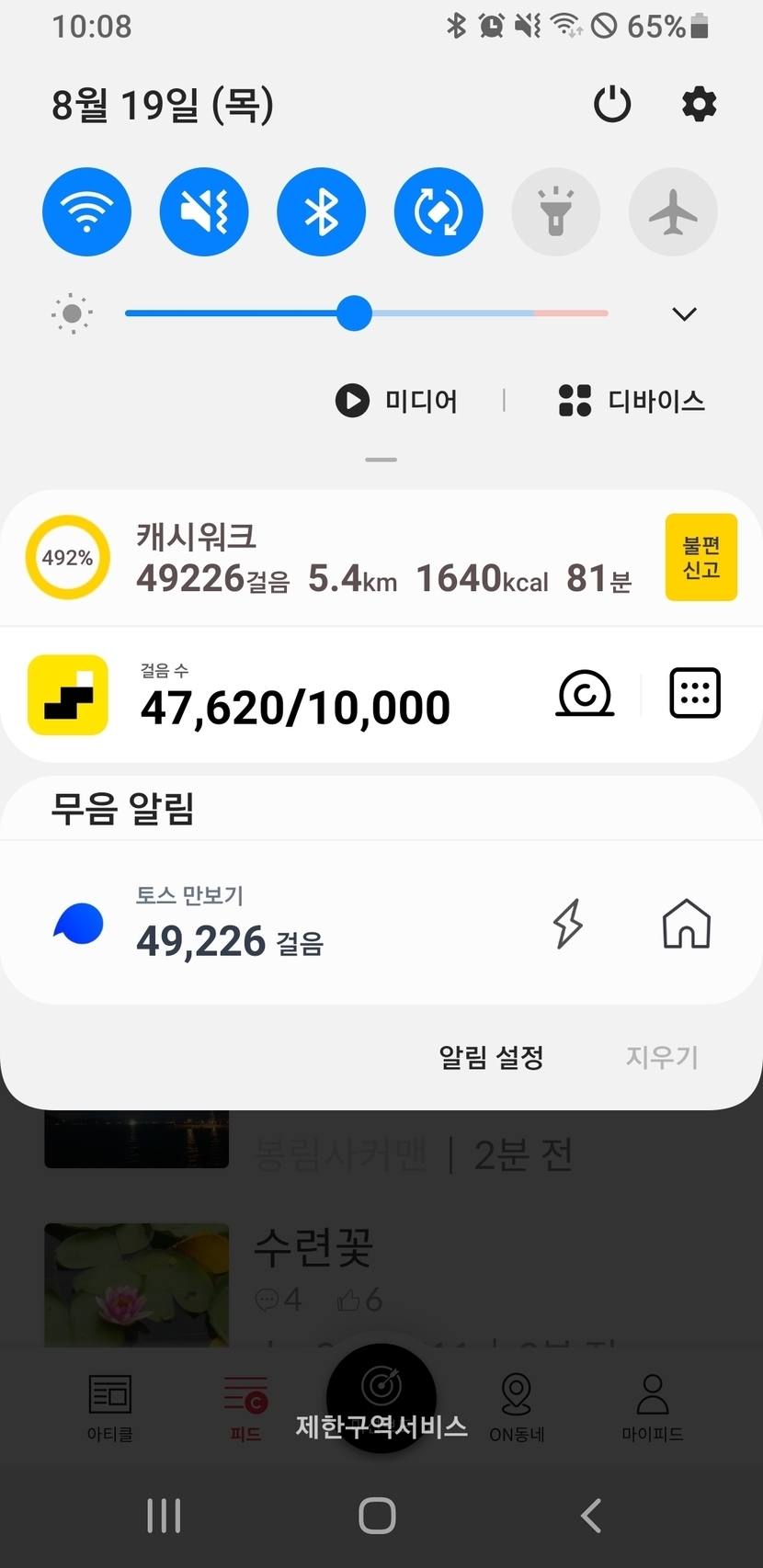
Task: Tap the home icon in 토스 만보기
Action: [687, 923]
